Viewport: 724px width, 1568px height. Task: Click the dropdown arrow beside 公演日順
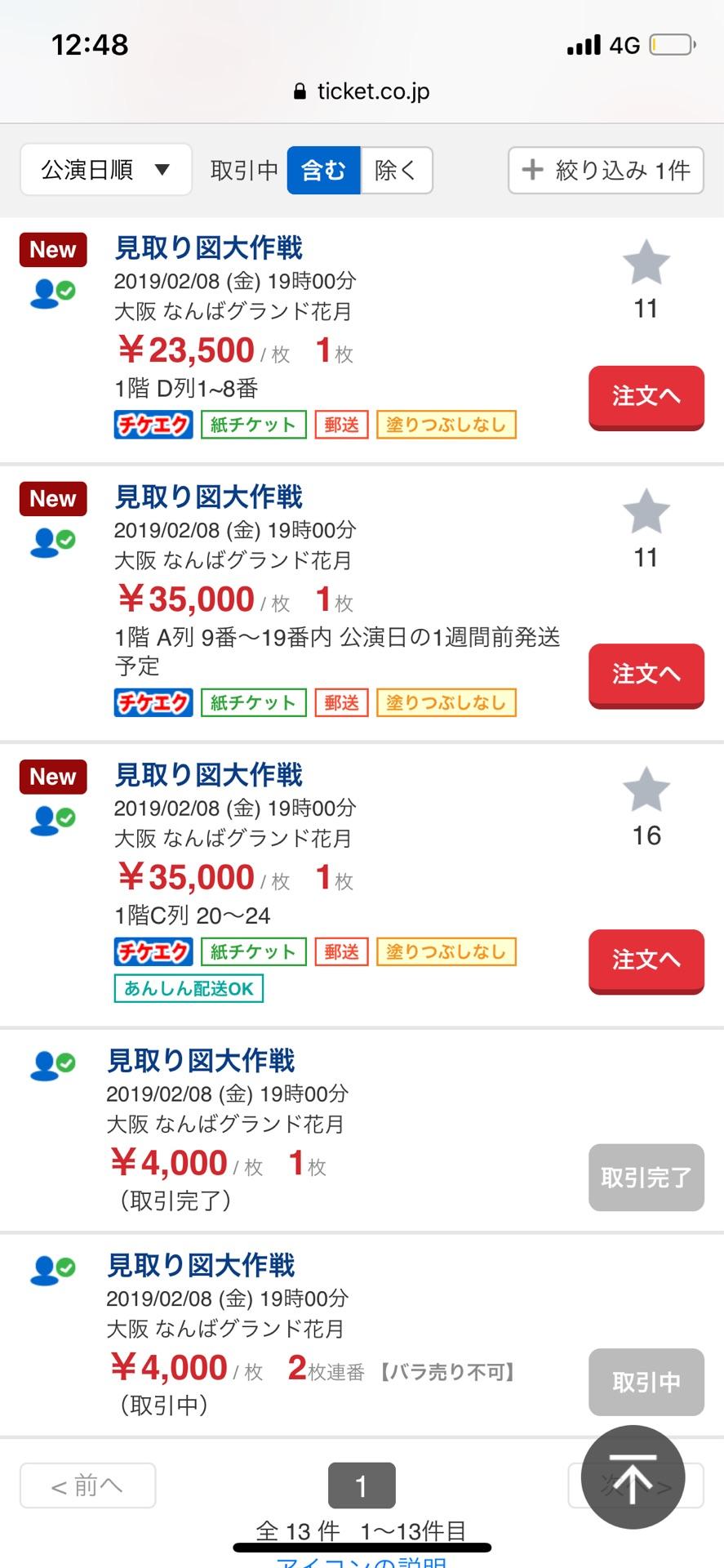point(163,170)
